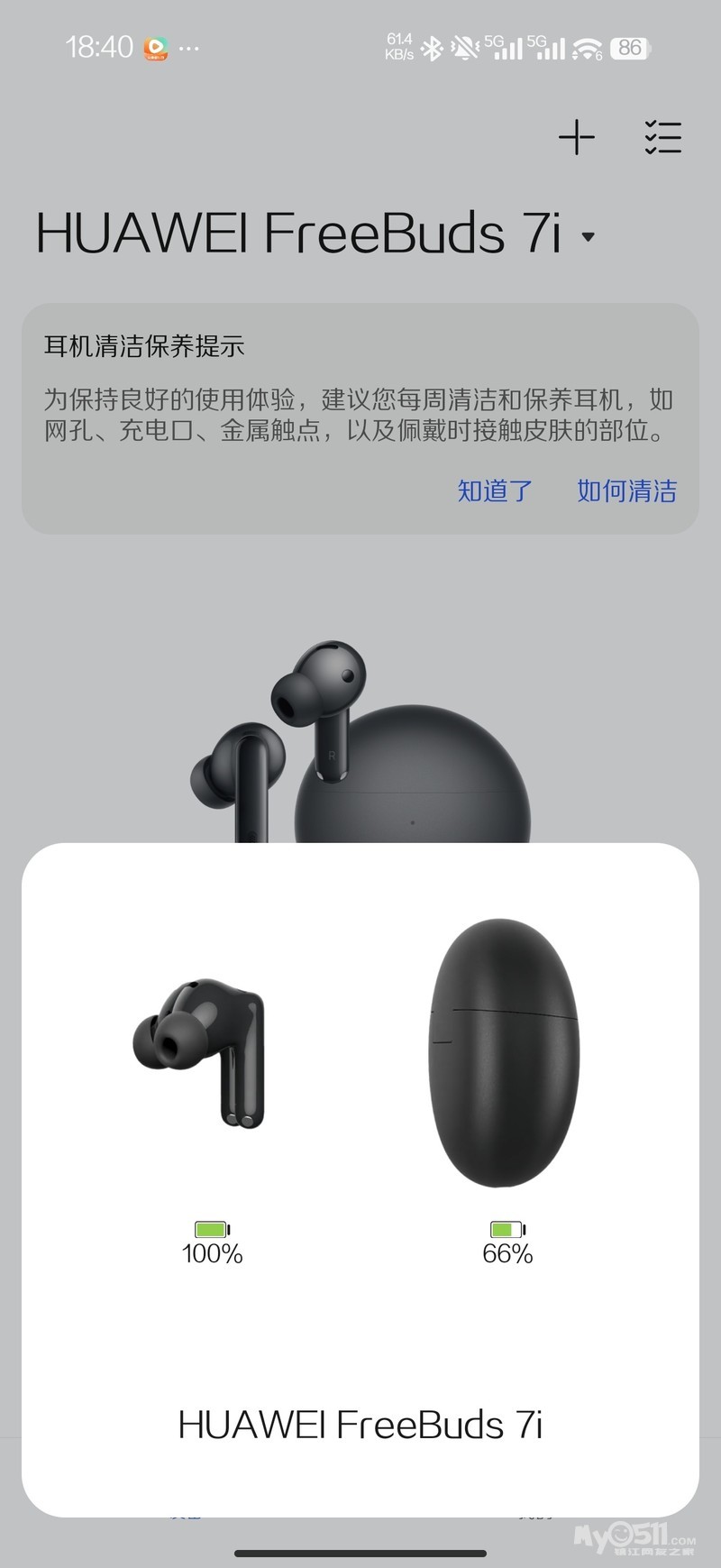The height and width of the screenshot is (1568, 721).
Task: Open 如何清洁 cleaning instructions
Action: (626, 491)
